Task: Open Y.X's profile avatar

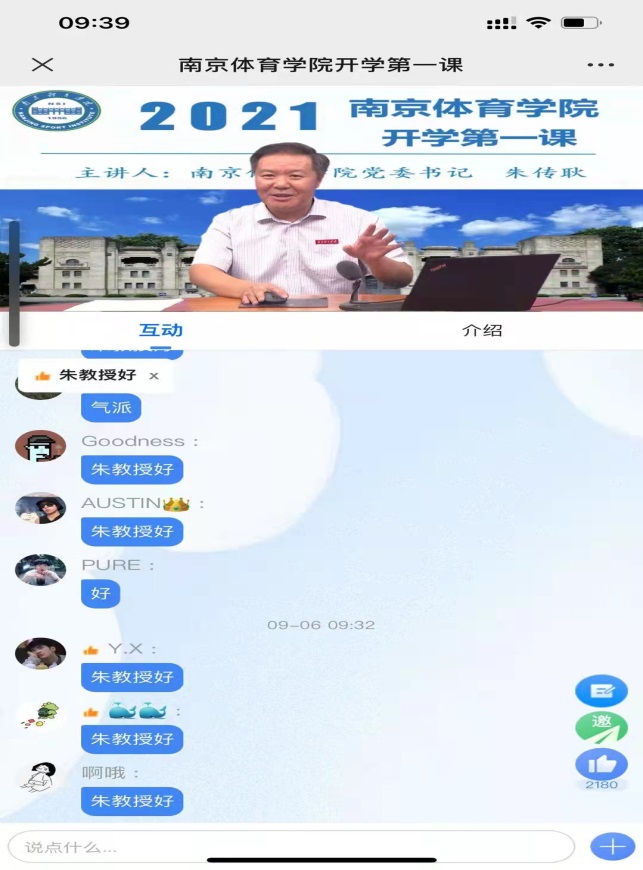Action: pyautogui.click(x=40, y=653)
